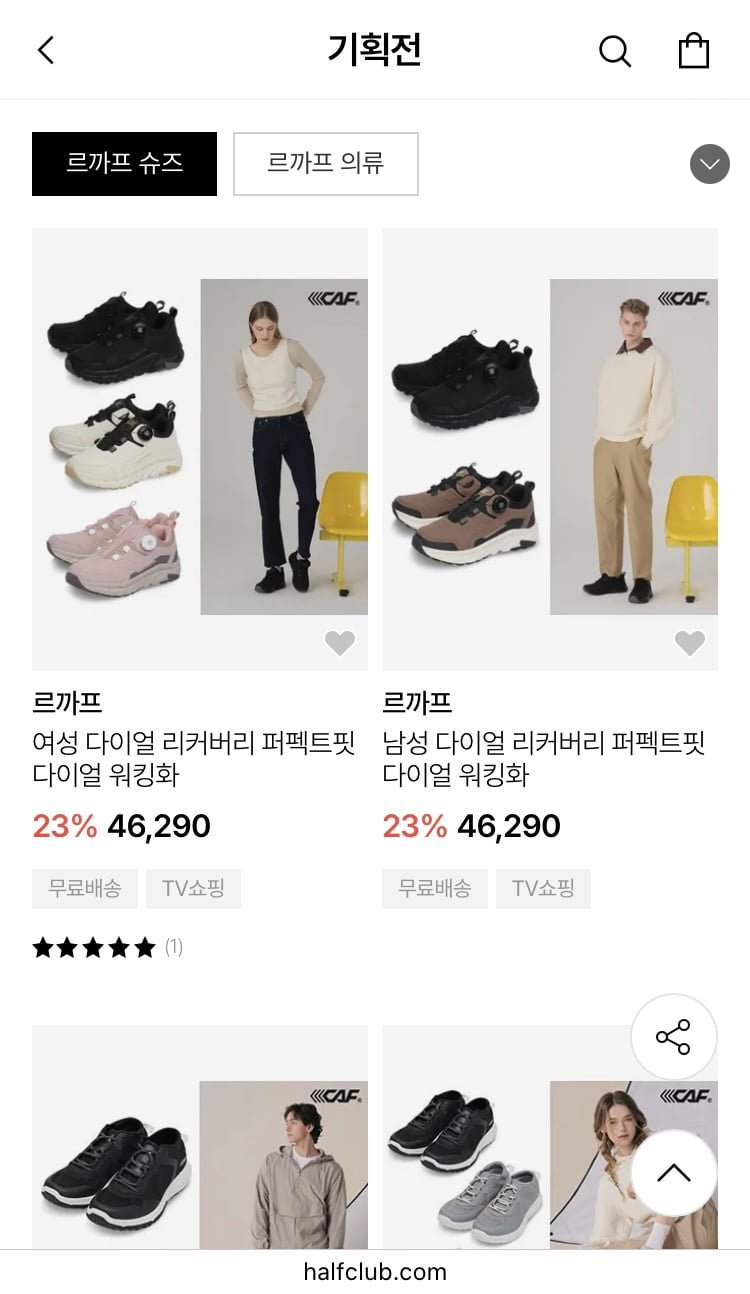Jump back to the top of the page

[673, 1173]
